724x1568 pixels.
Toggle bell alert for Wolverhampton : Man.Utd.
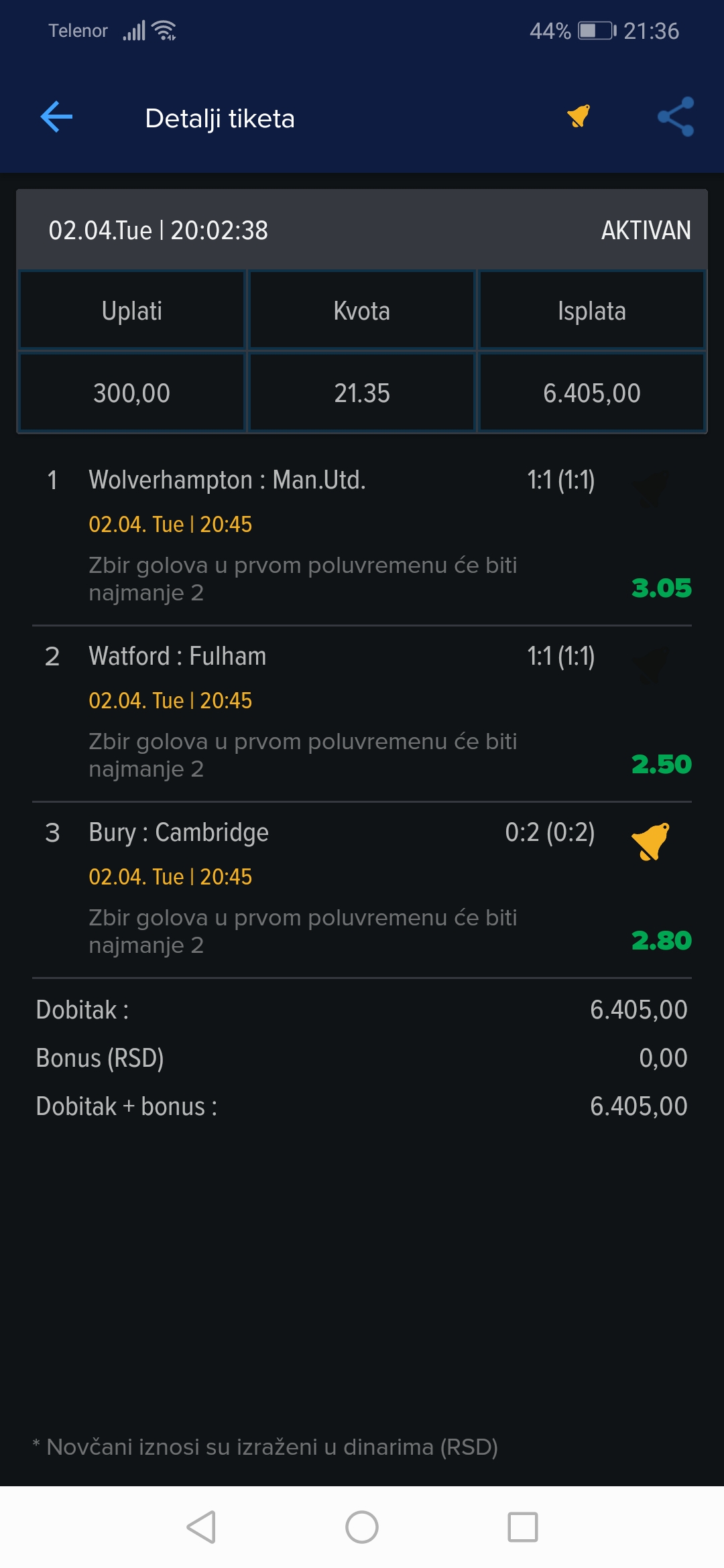(651, 489)
